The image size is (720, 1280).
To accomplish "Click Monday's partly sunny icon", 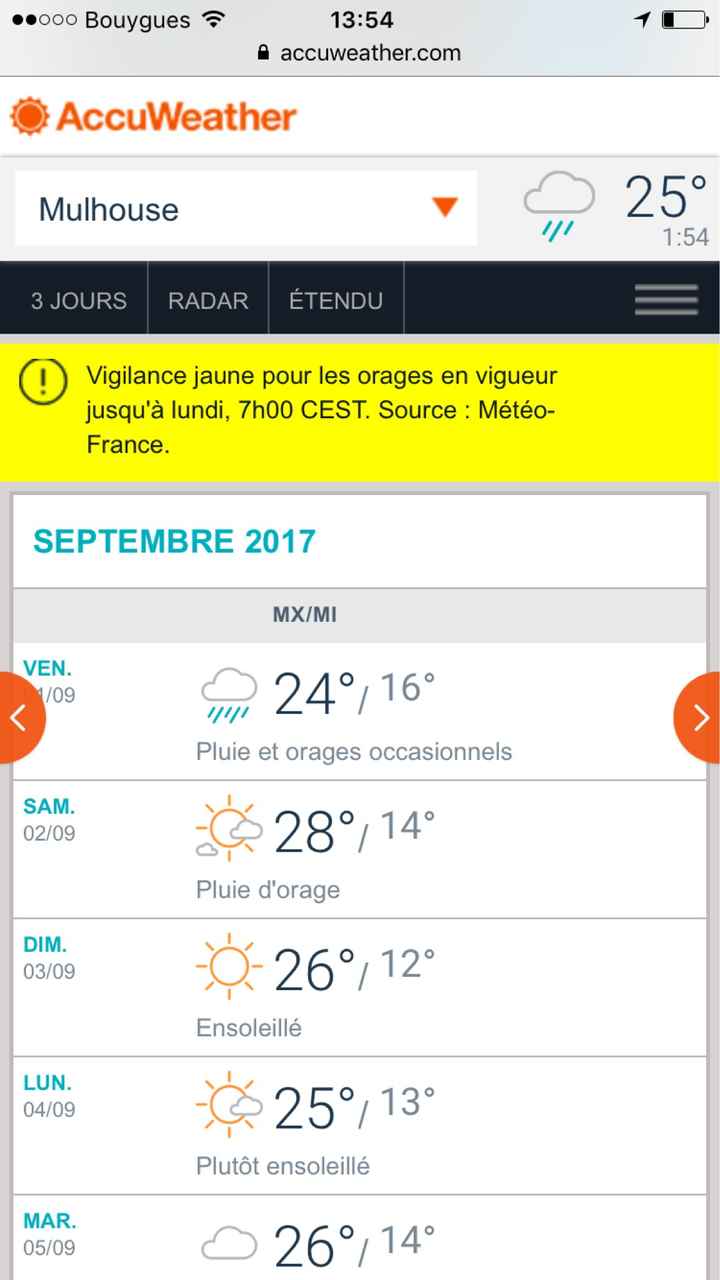I will pos(228,1103).
